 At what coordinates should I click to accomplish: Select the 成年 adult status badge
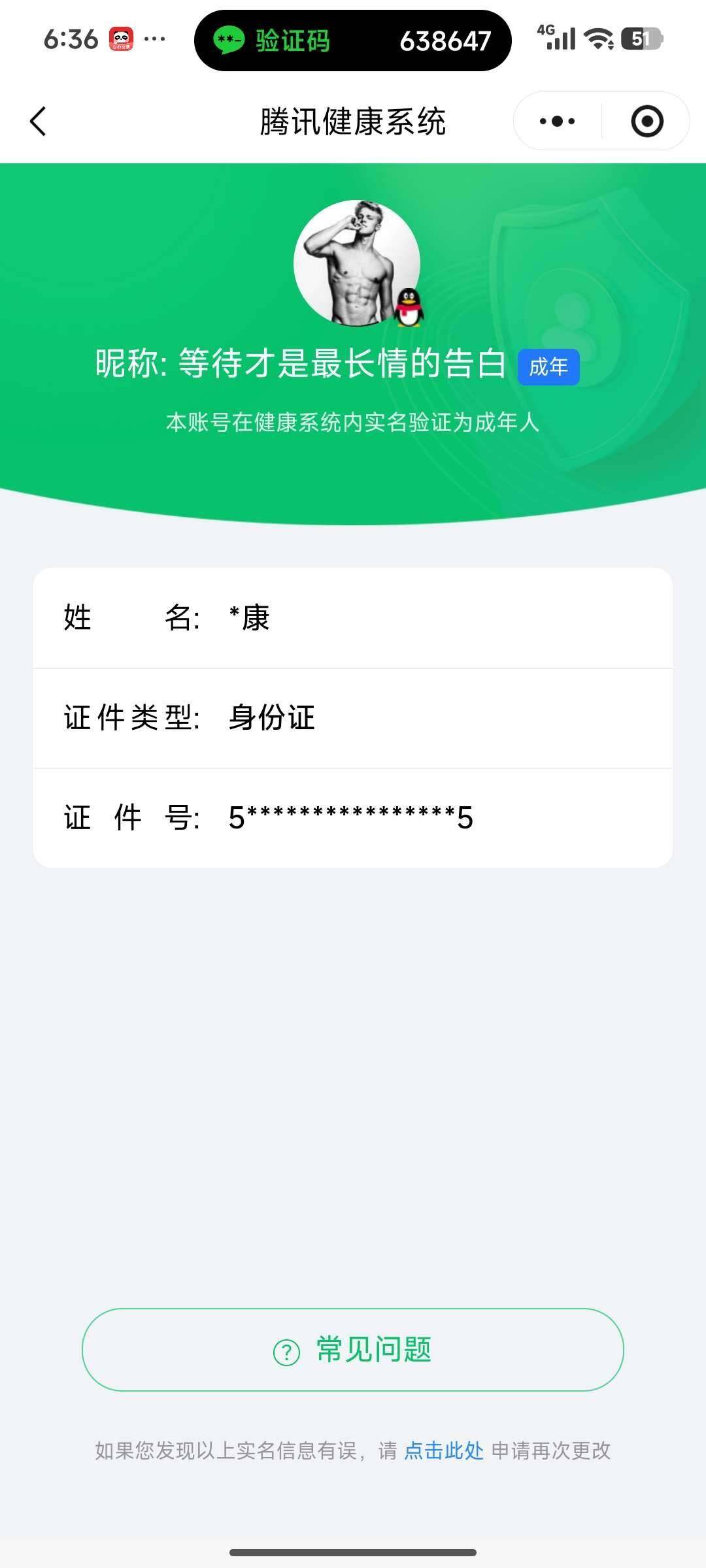pyautogui.click(x=549, y=368)
